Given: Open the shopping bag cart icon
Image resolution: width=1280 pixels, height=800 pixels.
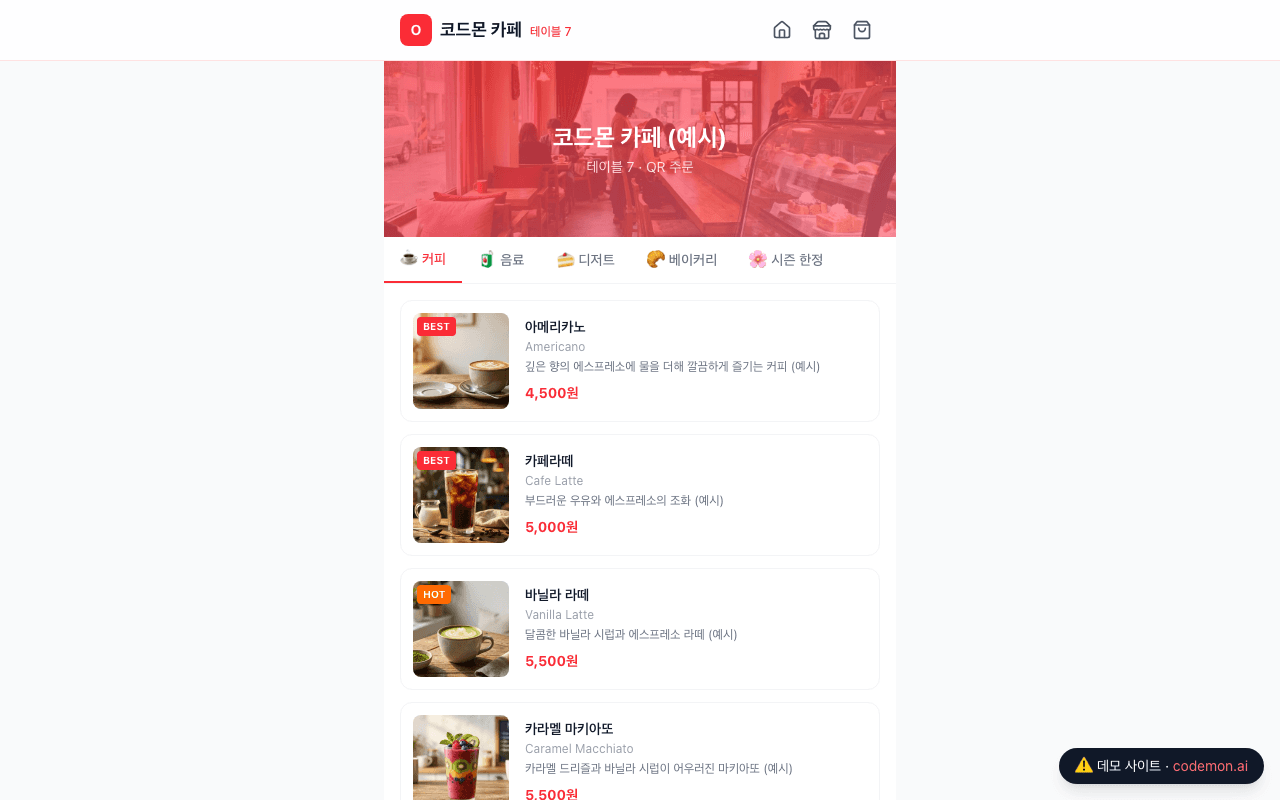Looking at the screenshot, I should pos(862,30).
